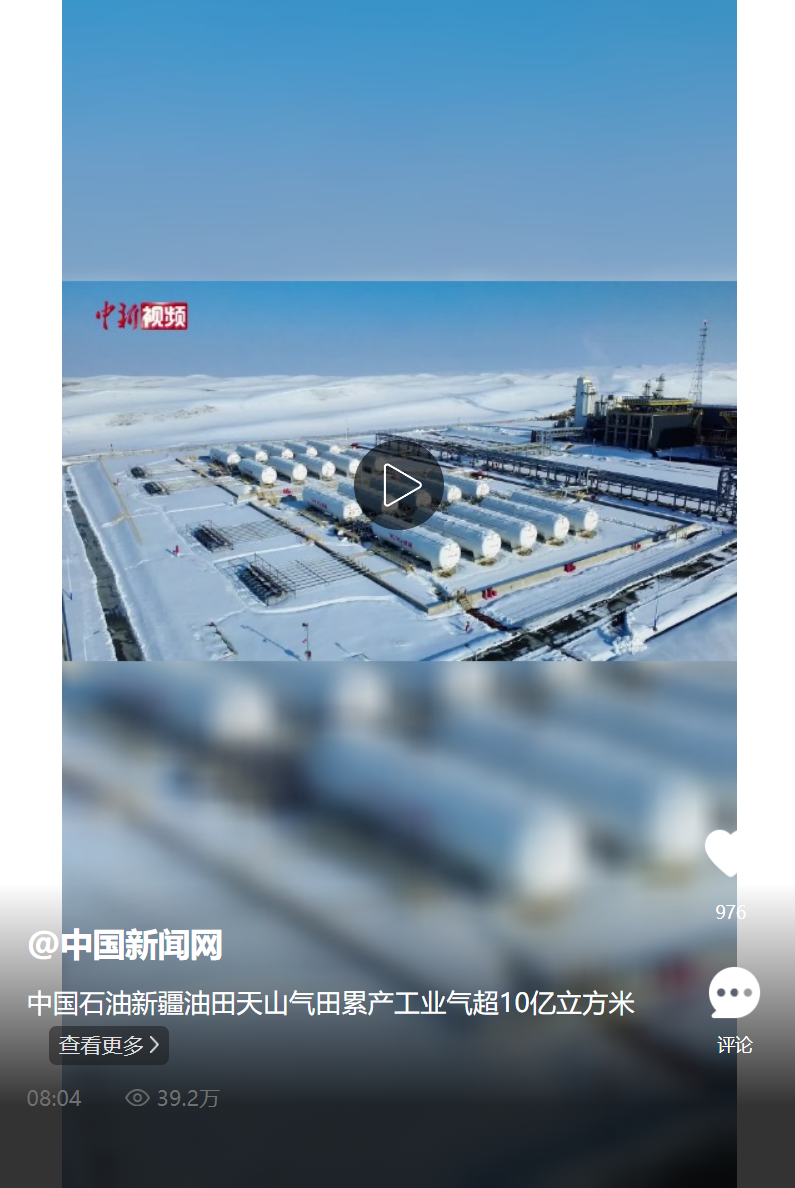Screen dimensions: 795x1188
Task: Tap 查看更多 to see more
Action: pos(109,1045)
